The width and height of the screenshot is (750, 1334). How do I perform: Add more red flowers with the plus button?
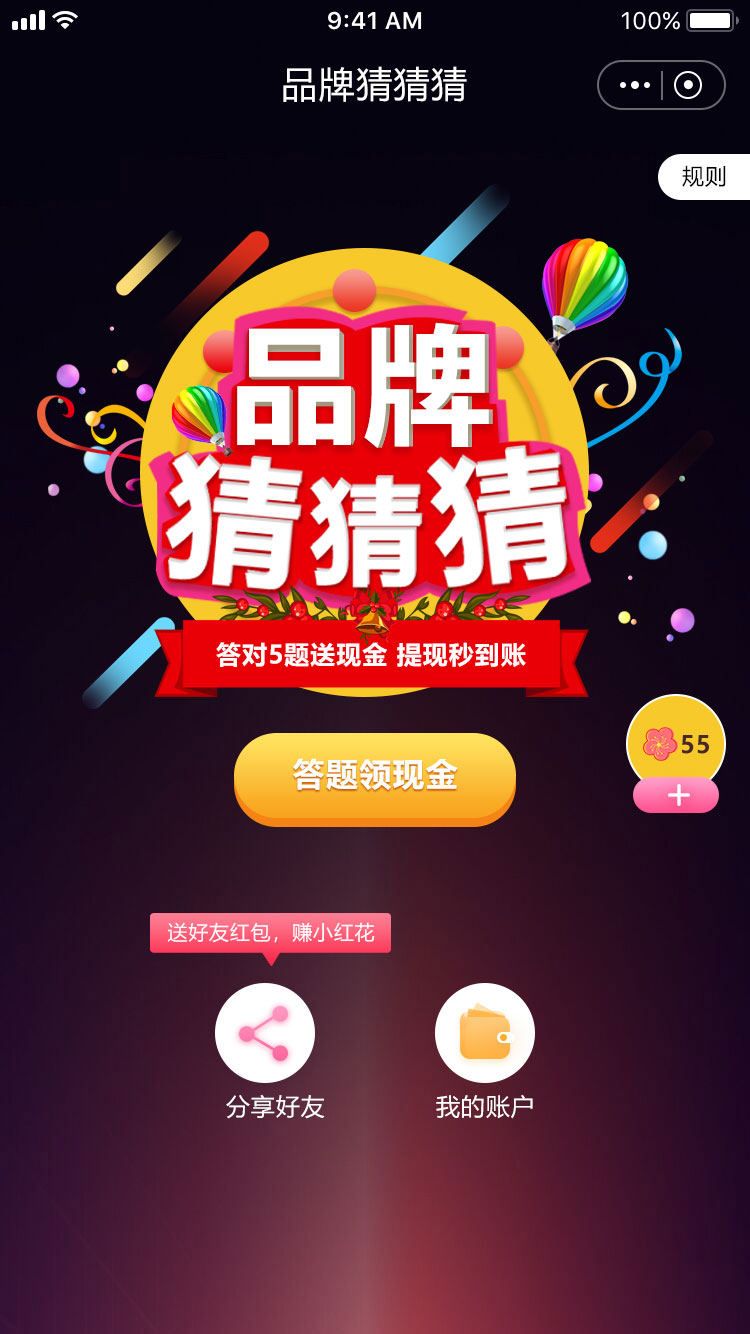pos(676,796)
